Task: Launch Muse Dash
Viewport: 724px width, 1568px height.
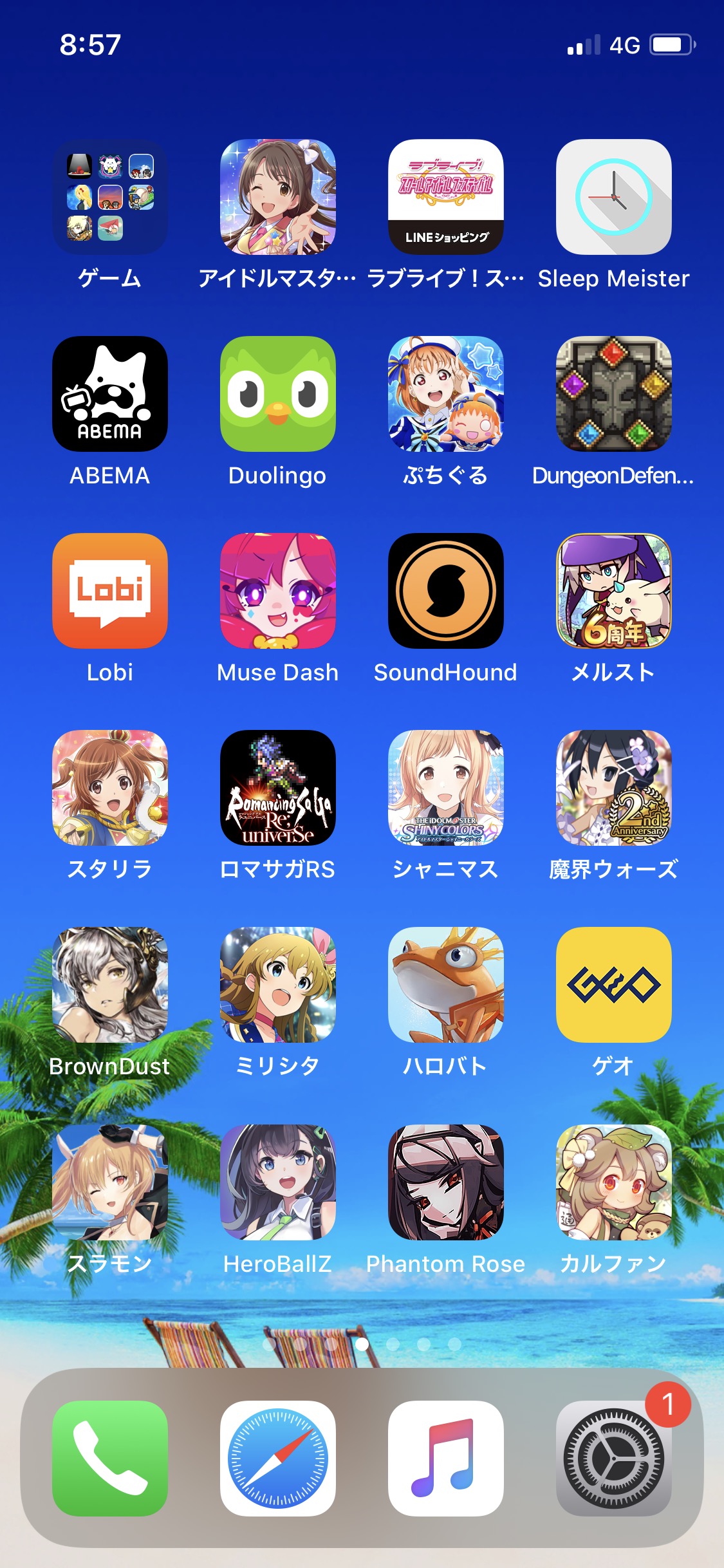Action: [278, 591]
